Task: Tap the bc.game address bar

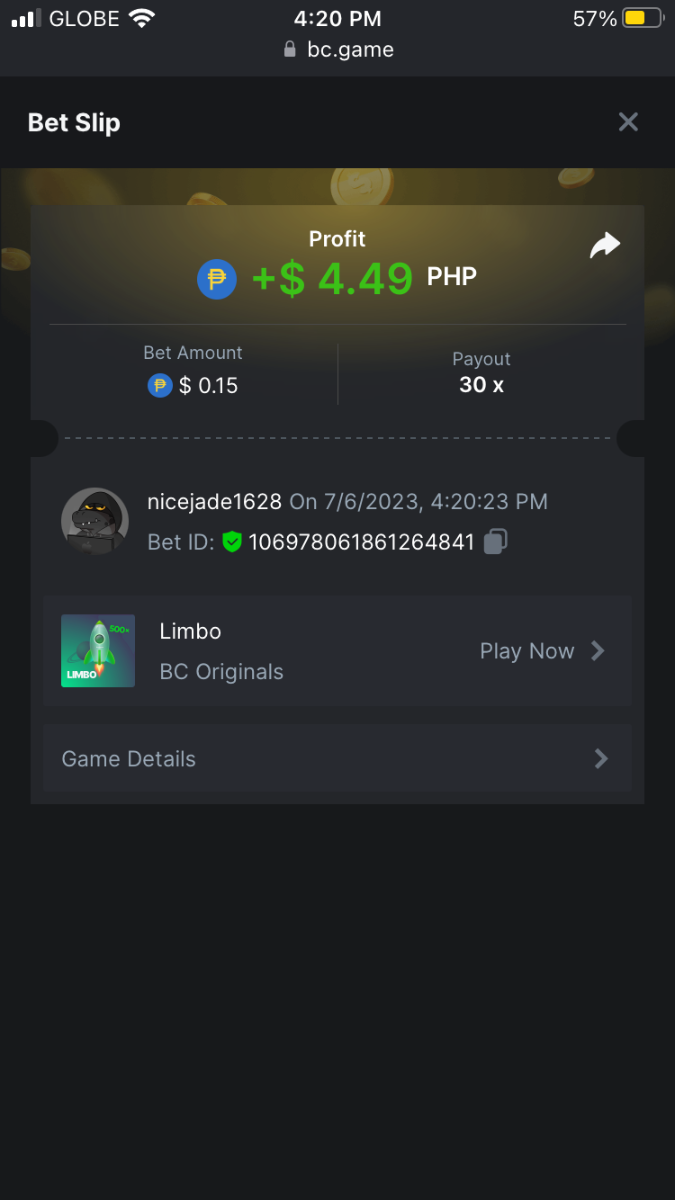Action: pos(338,50)
